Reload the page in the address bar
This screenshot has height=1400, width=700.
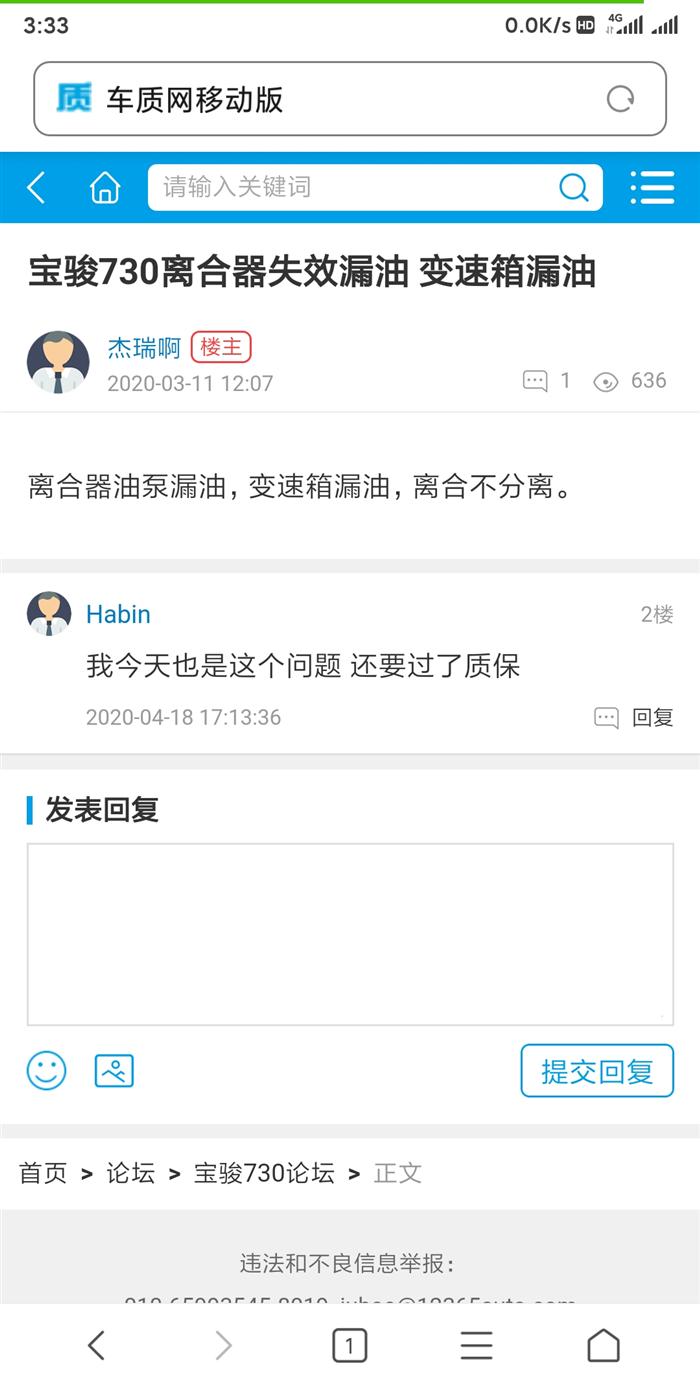coord(621,99)
